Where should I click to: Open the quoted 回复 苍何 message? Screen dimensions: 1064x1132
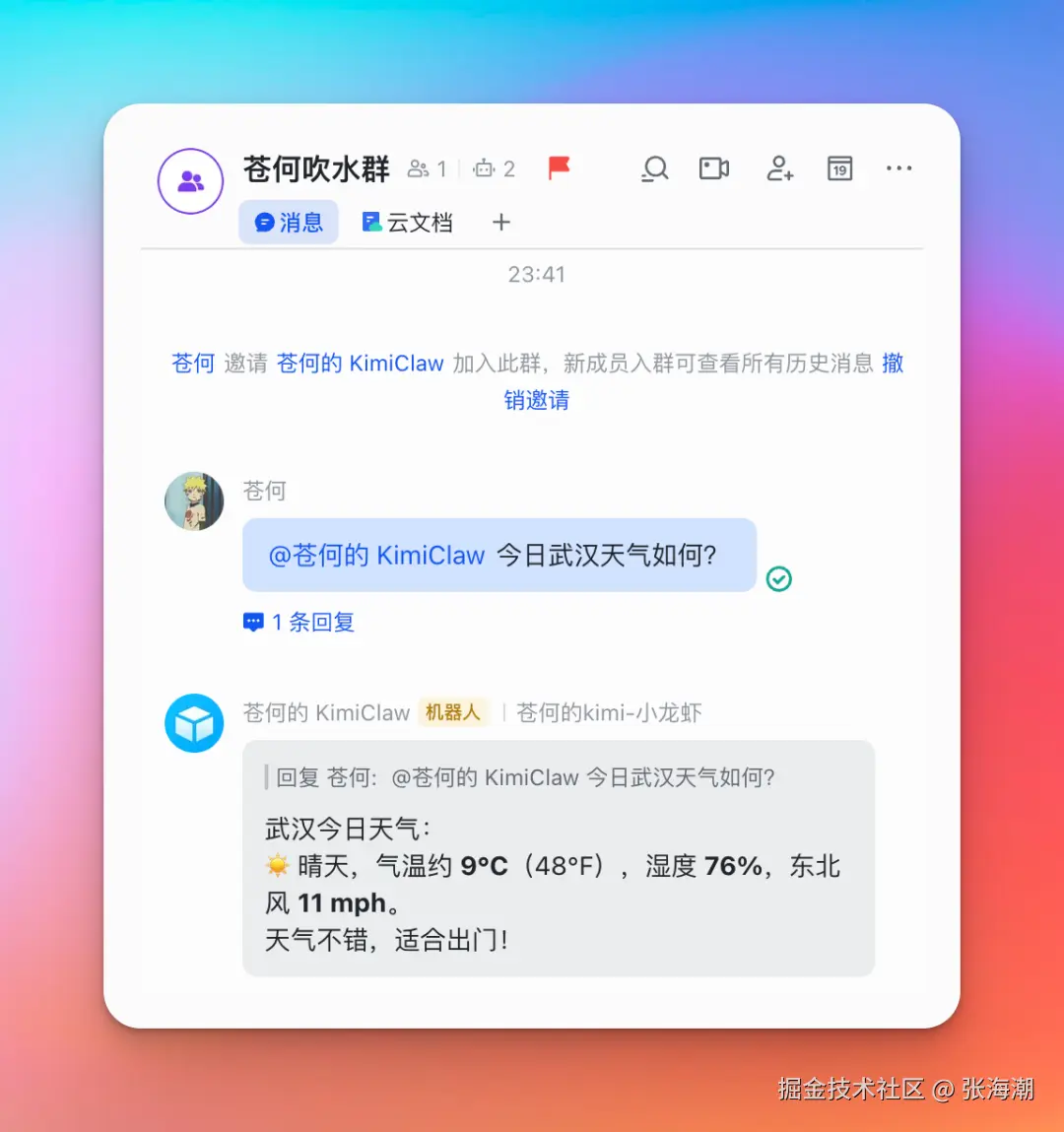pyautogui.click(x=524, y=778)
